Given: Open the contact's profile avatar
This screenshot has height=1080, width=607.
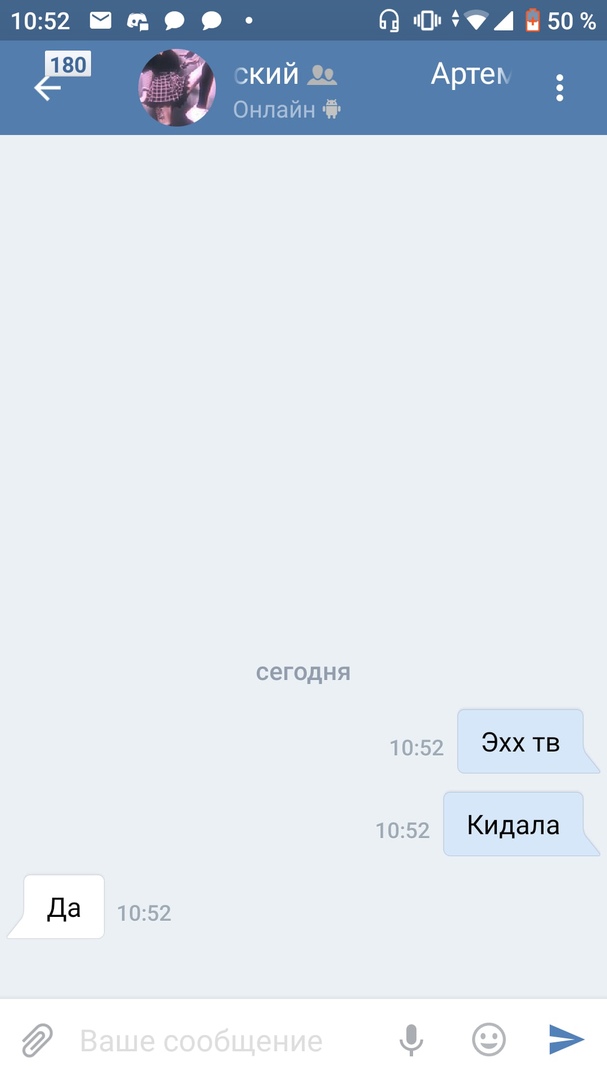Looking at the screenshot, I should click(x=177, y=88).
